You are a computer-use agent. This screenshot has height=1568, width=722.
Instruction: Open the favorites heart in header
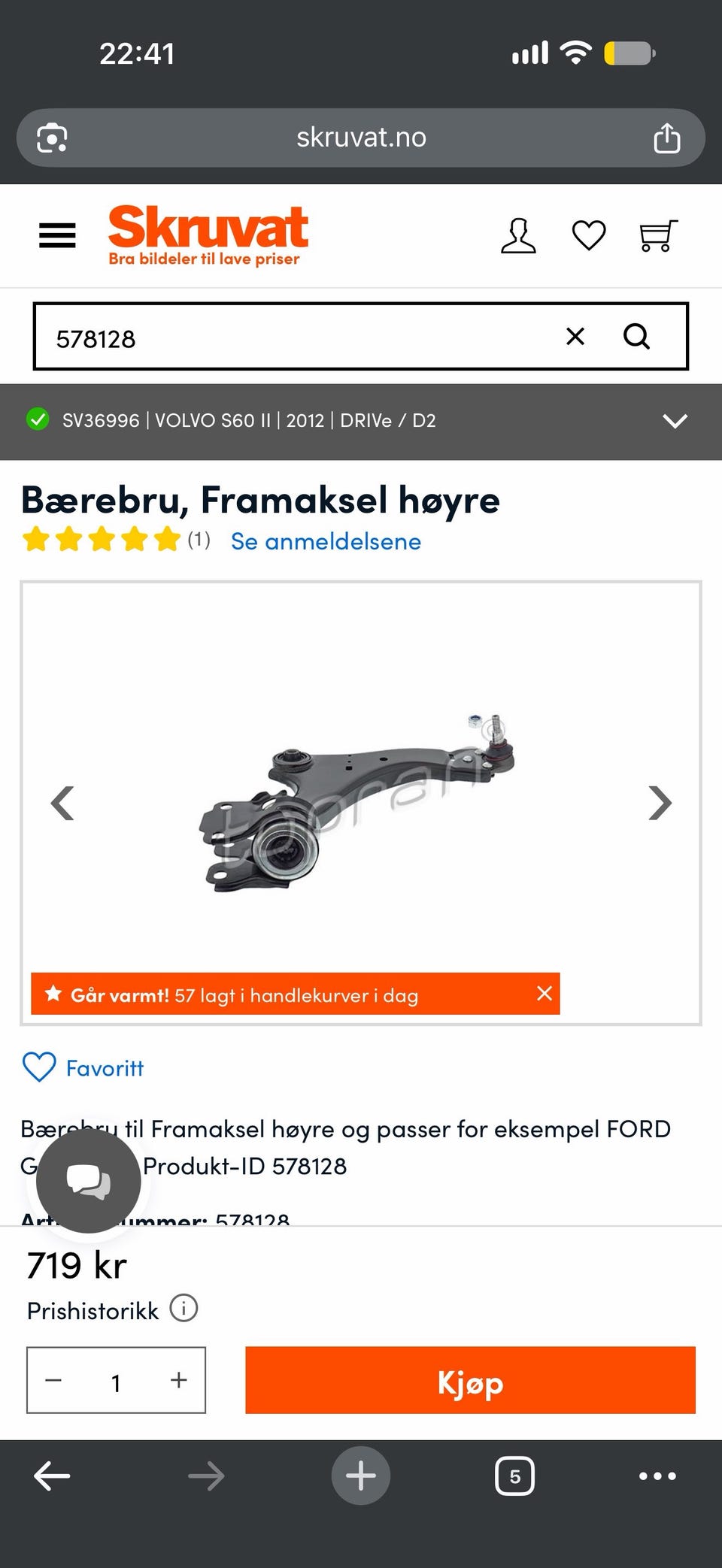click(589, 235)
